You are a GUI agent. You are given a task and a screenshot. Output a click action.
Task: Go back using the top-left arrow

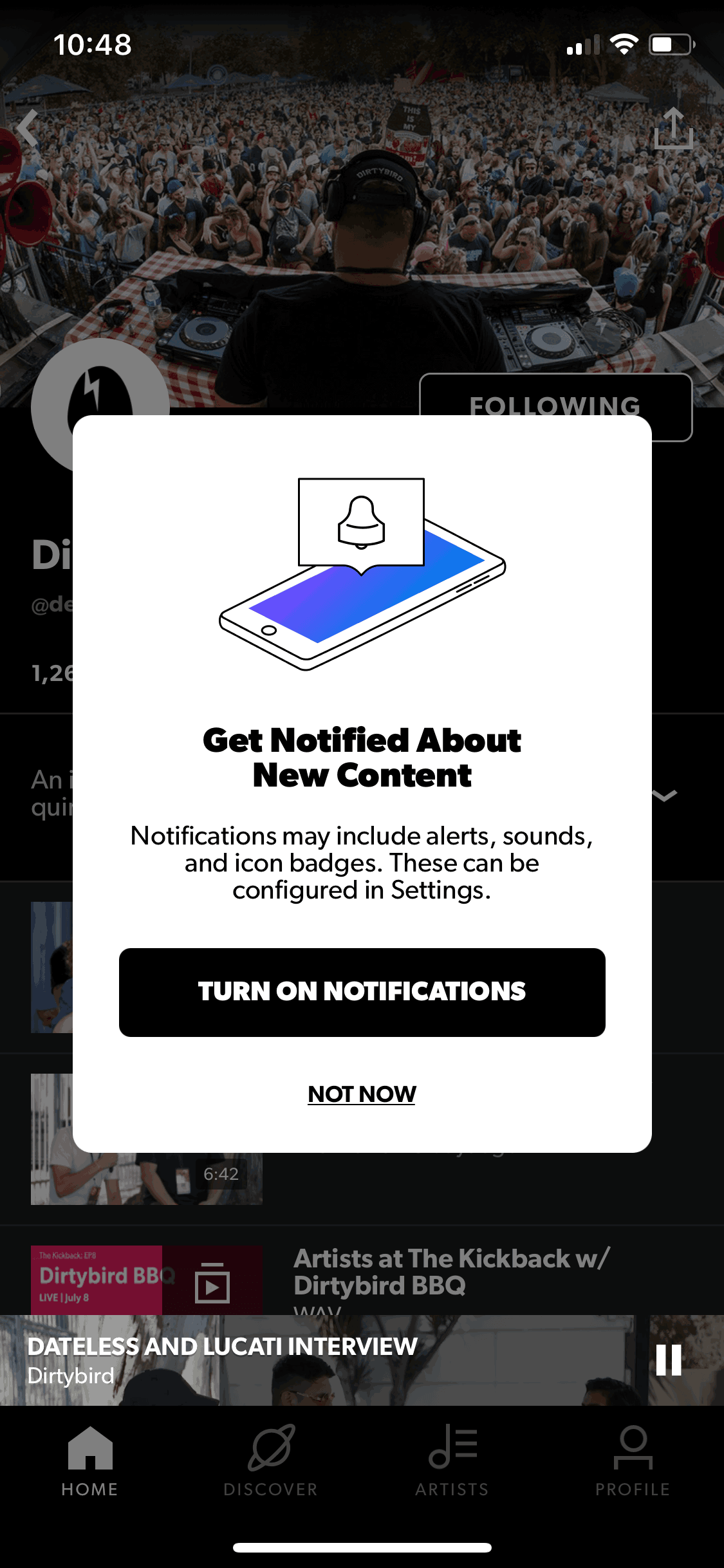pos(28,128)
